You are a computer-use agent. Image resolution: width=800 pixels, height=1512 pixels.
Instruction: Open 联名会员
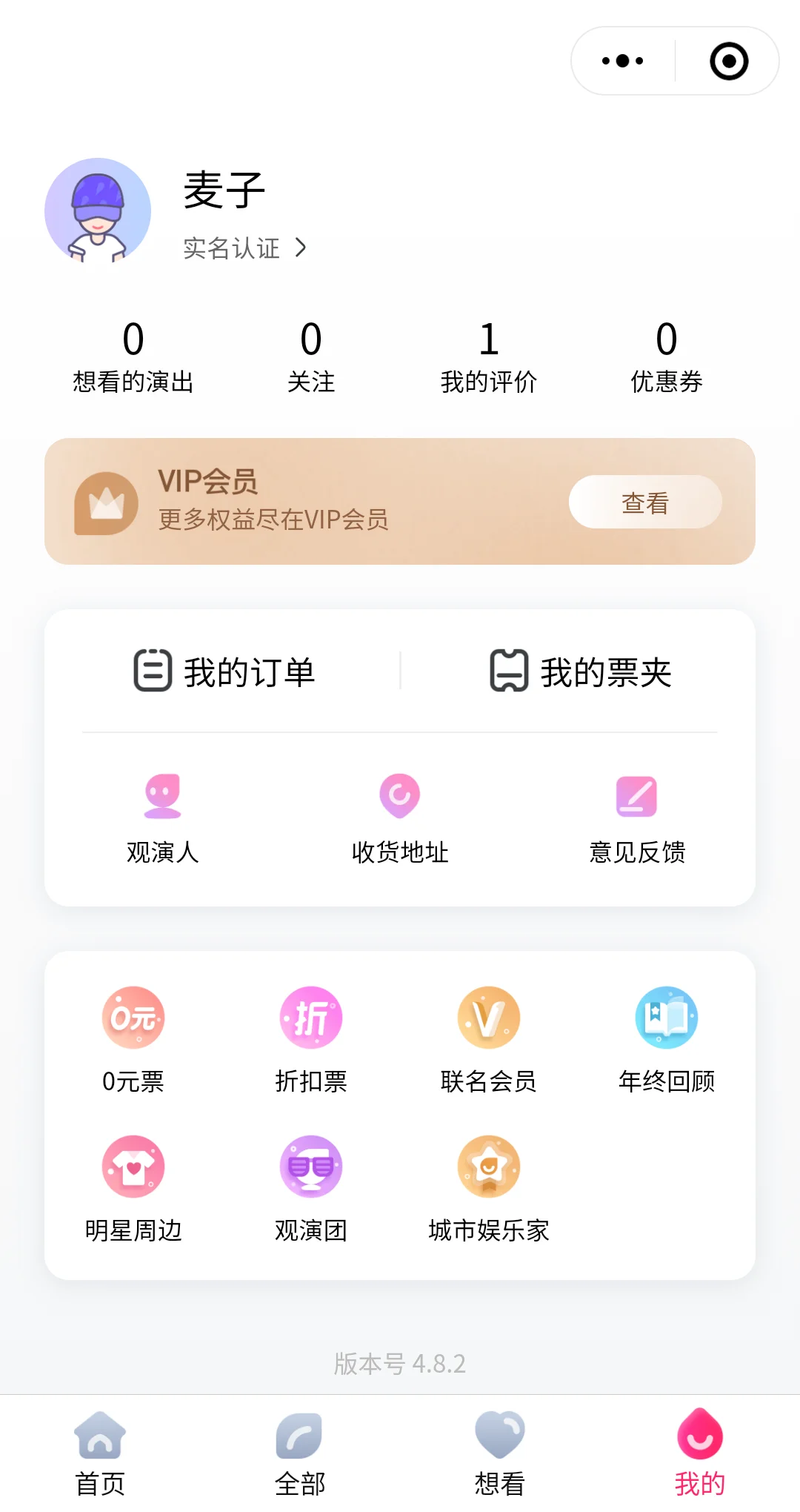point(488,1039)
